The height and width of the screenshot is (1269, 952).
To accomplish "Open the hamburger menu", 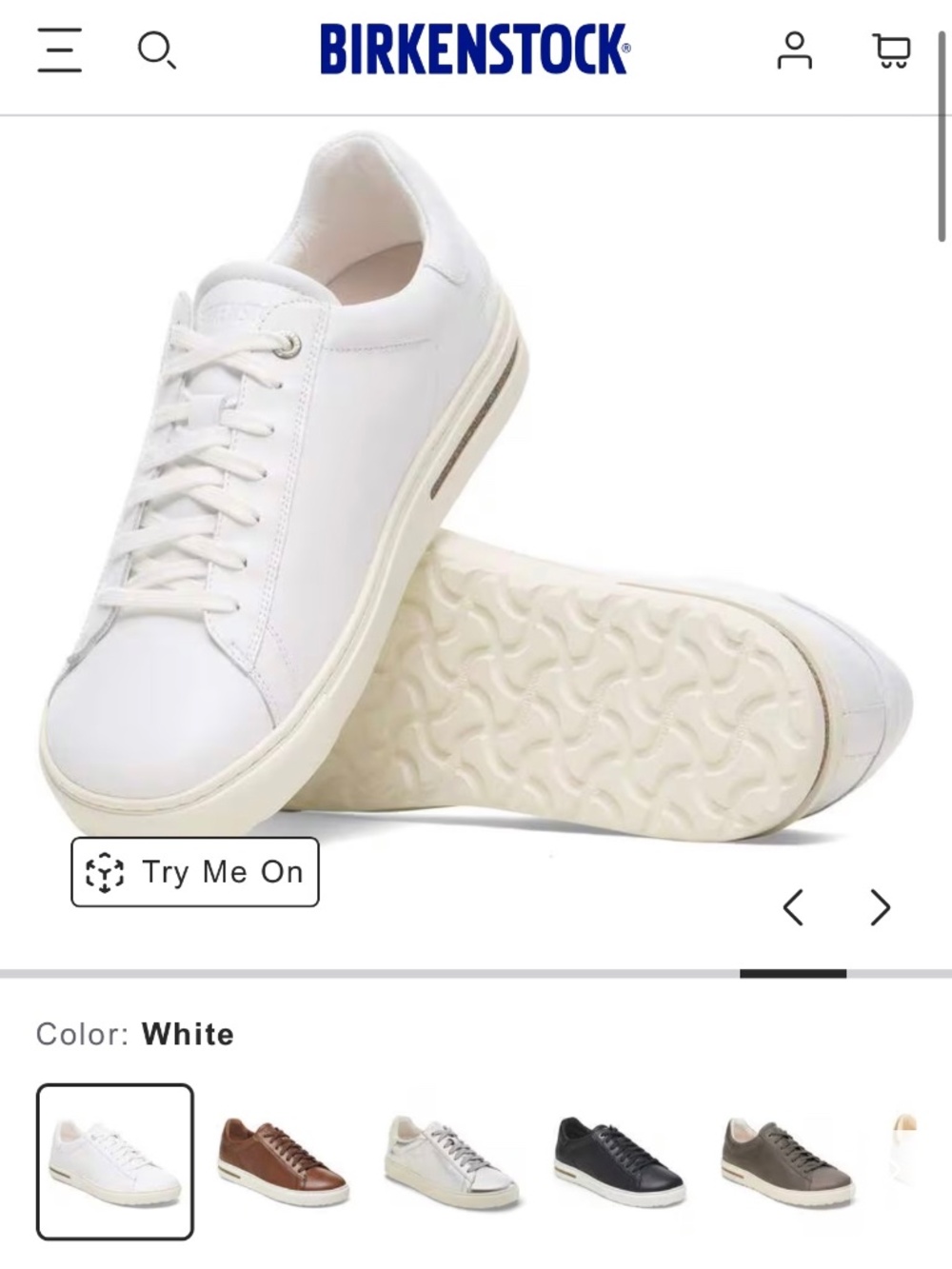I will click(x=59, y=50).
